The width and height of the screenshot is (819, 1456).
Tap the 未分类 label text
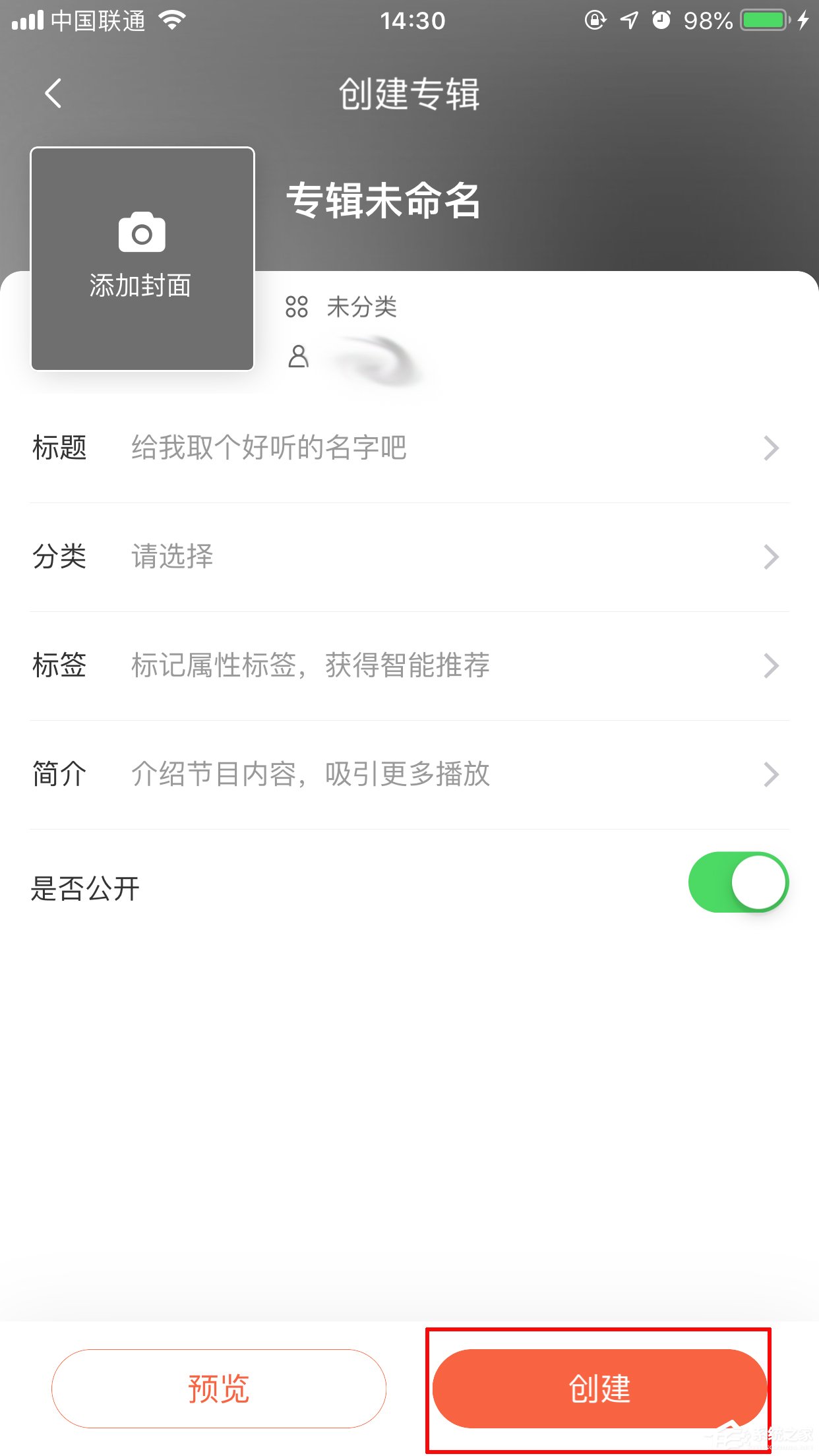pos(362,307)
